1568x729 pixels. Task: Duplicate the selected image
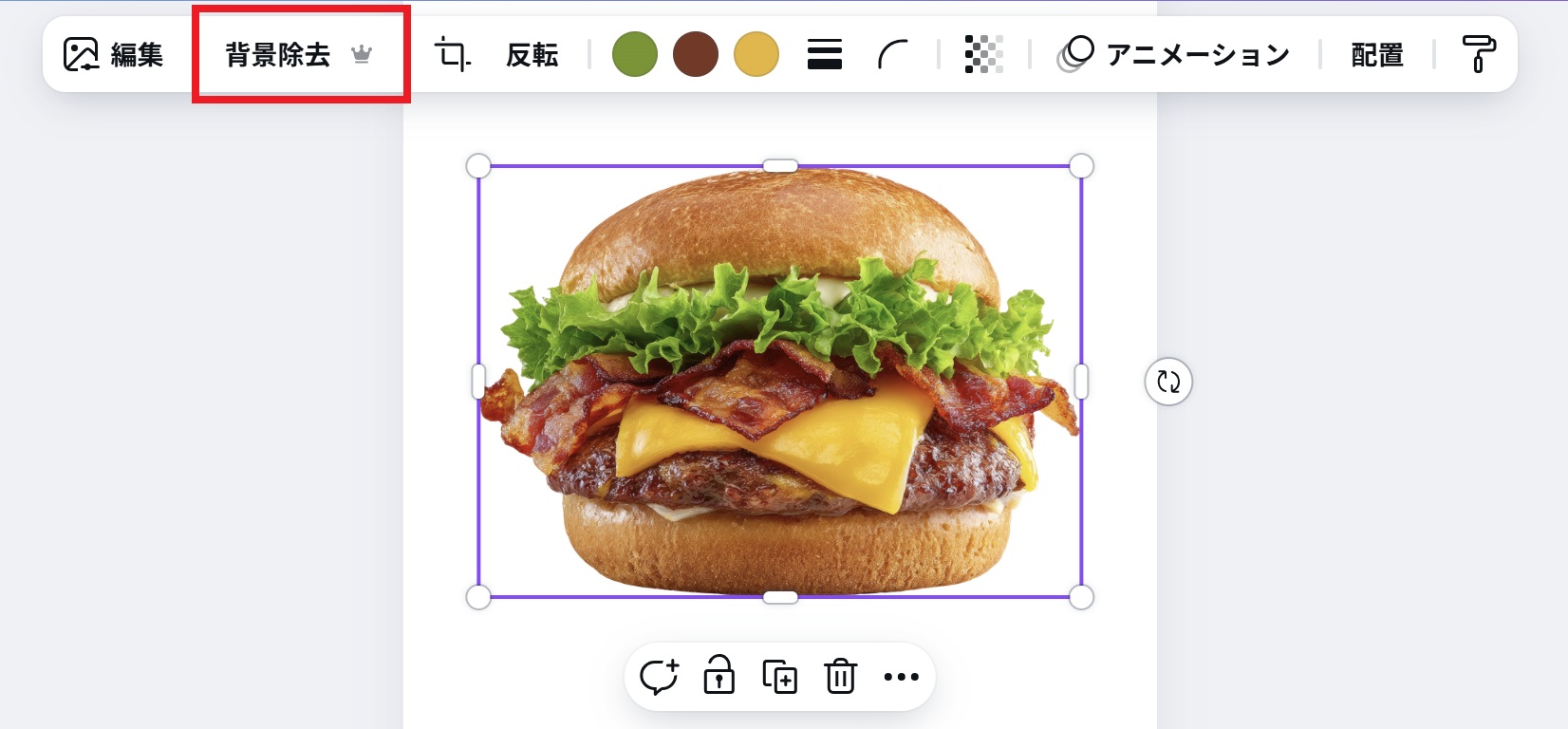click(780, 677)
